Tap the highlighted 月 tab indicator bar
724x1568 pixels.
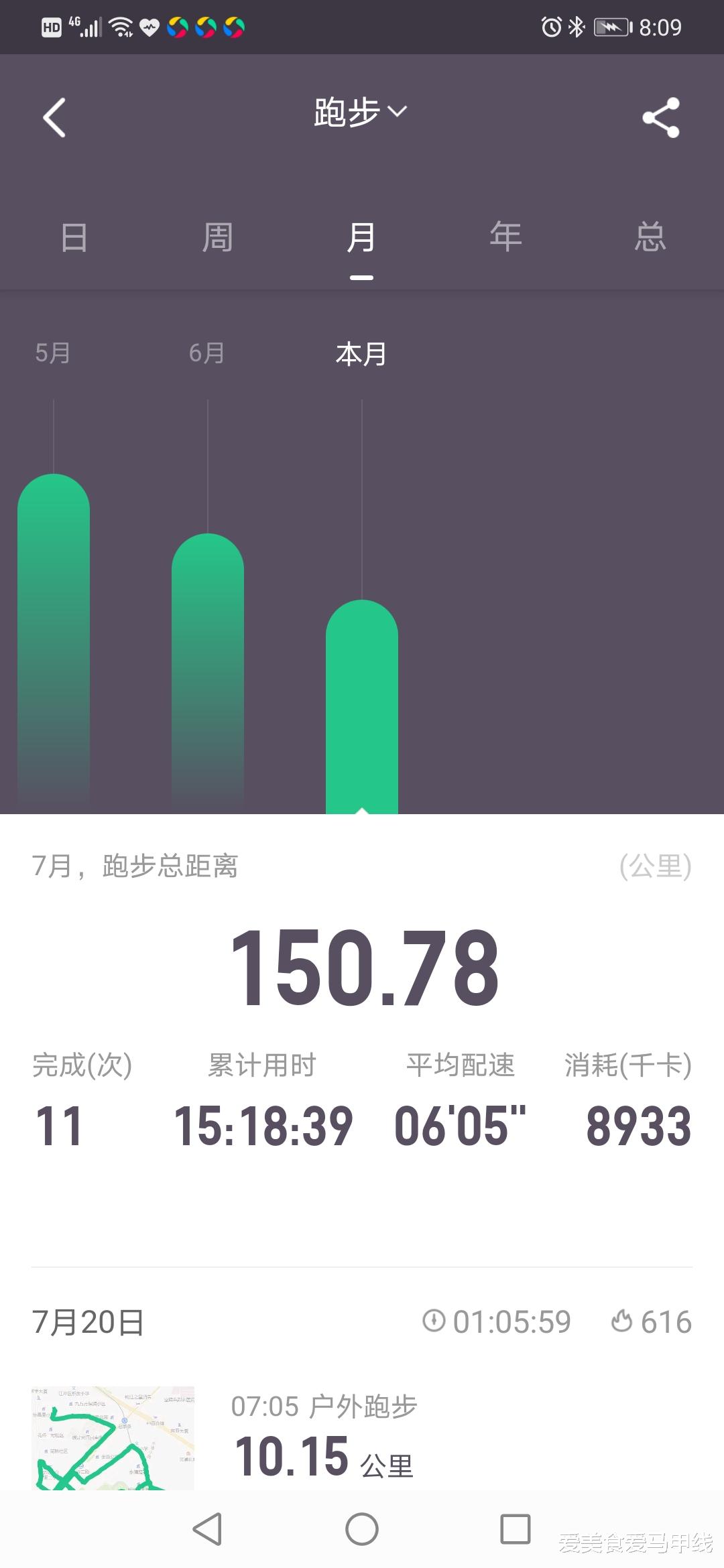pyautogui.click(x=362, y=275)
